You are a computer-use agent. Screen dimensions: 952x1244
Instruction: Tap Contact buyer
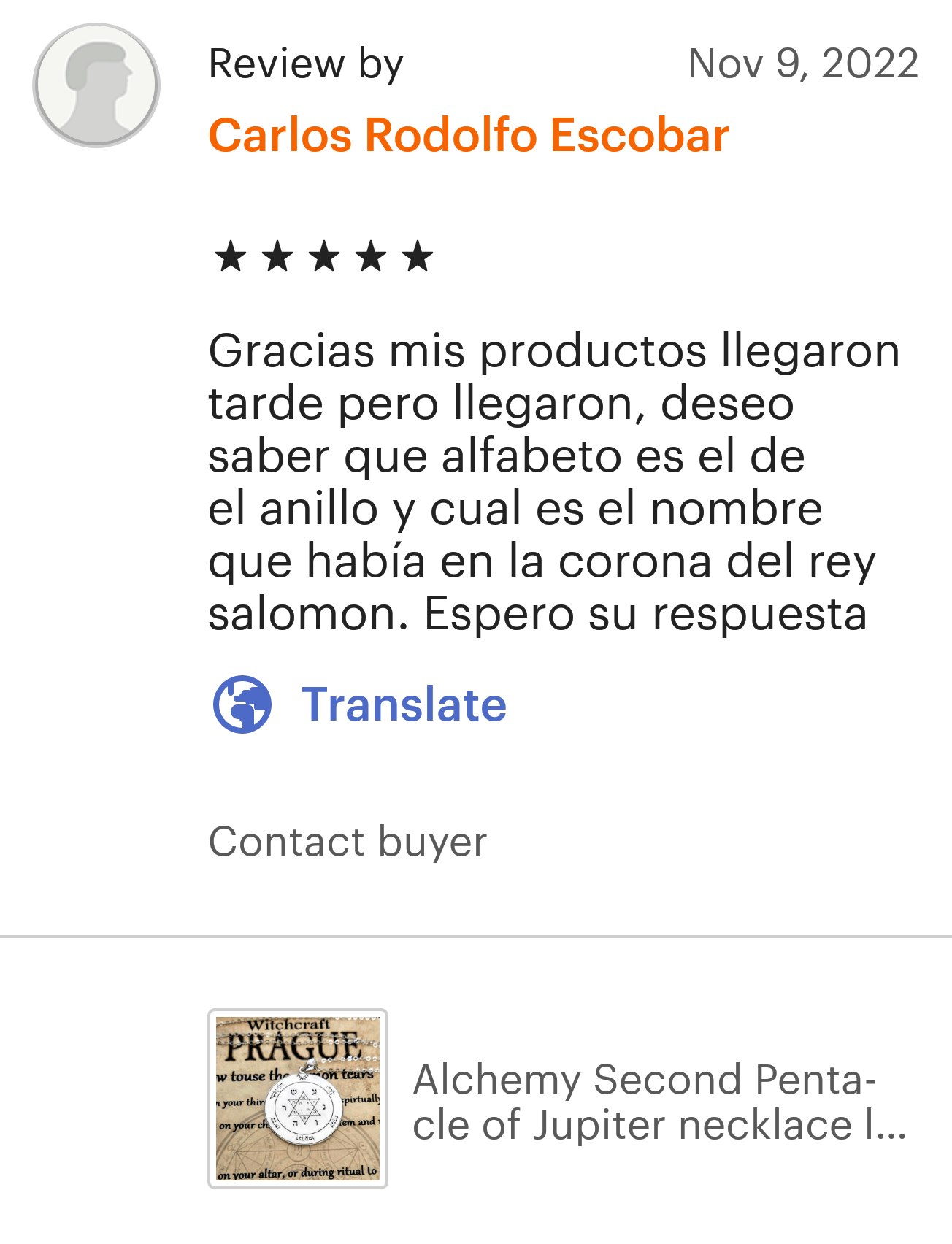tap(348, 842)
